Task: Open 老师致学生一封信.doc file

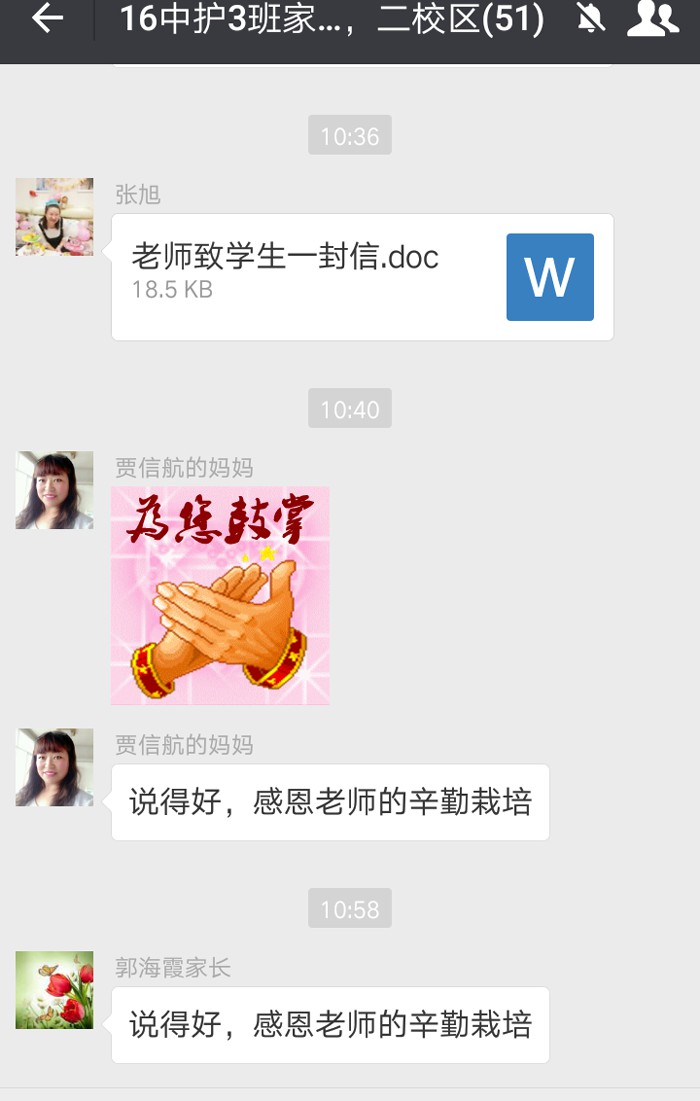Action: [362, 277]
